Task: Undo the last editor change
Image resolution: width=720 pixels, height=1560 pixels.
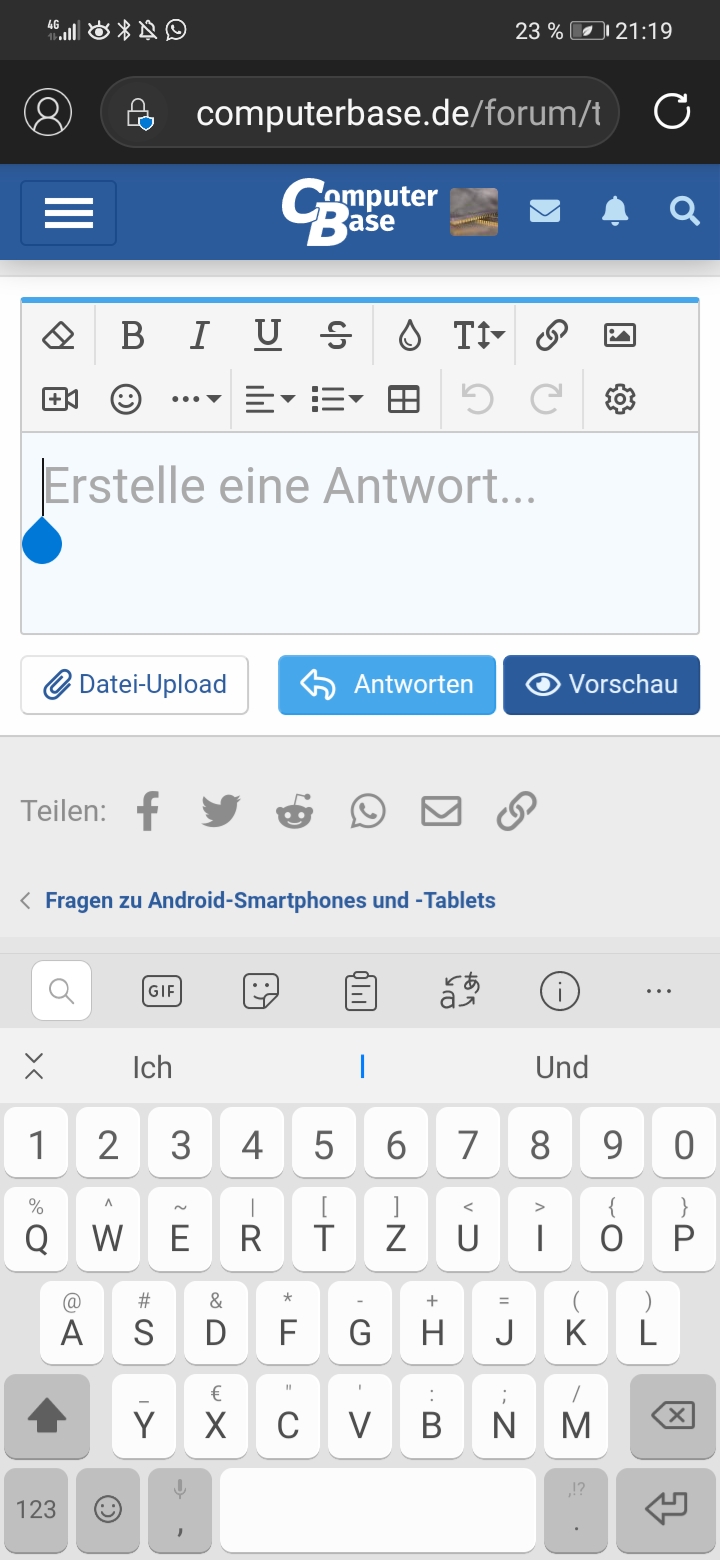Action: point(477,398)
